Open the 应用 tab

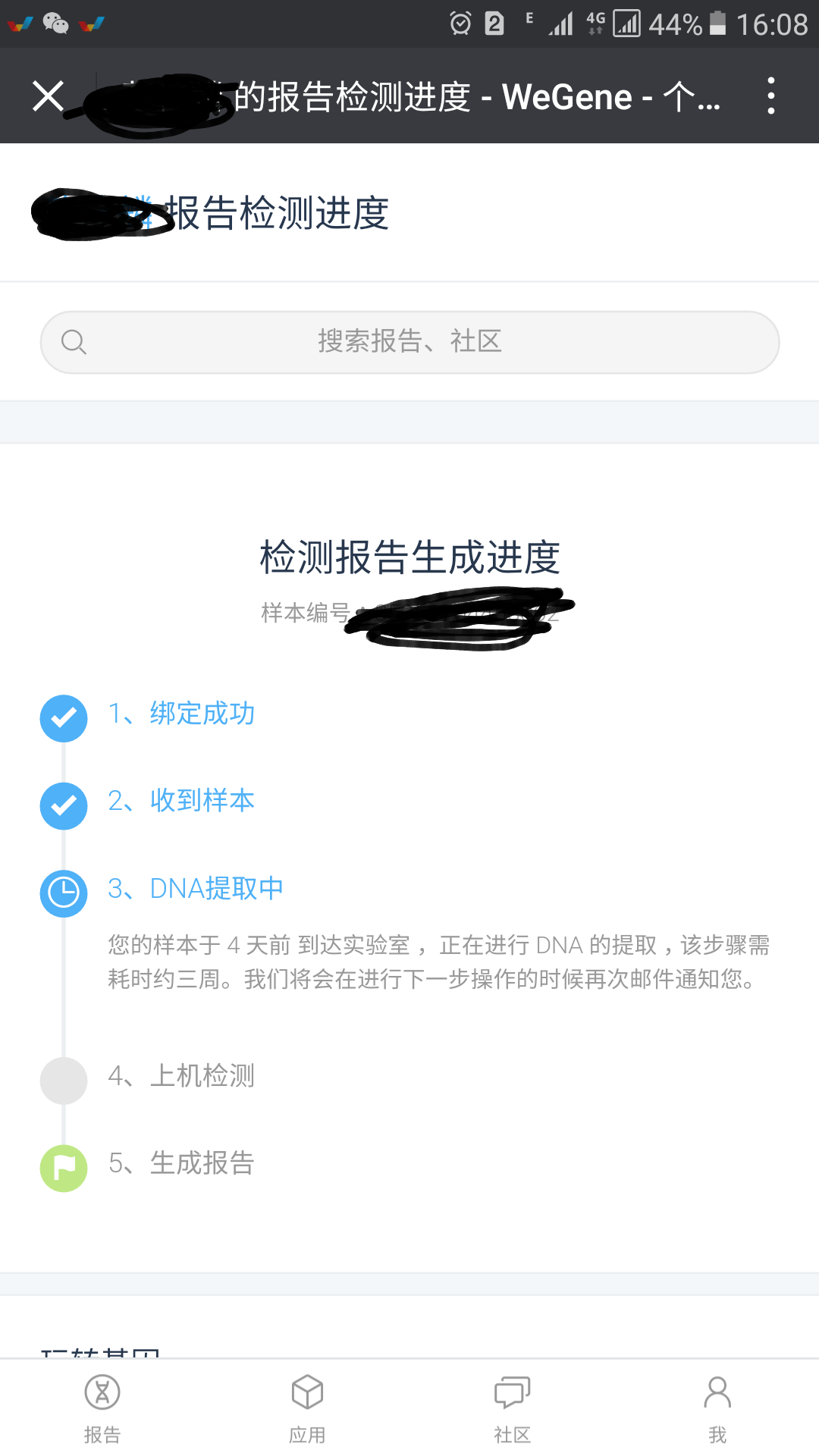(307, 1409)
